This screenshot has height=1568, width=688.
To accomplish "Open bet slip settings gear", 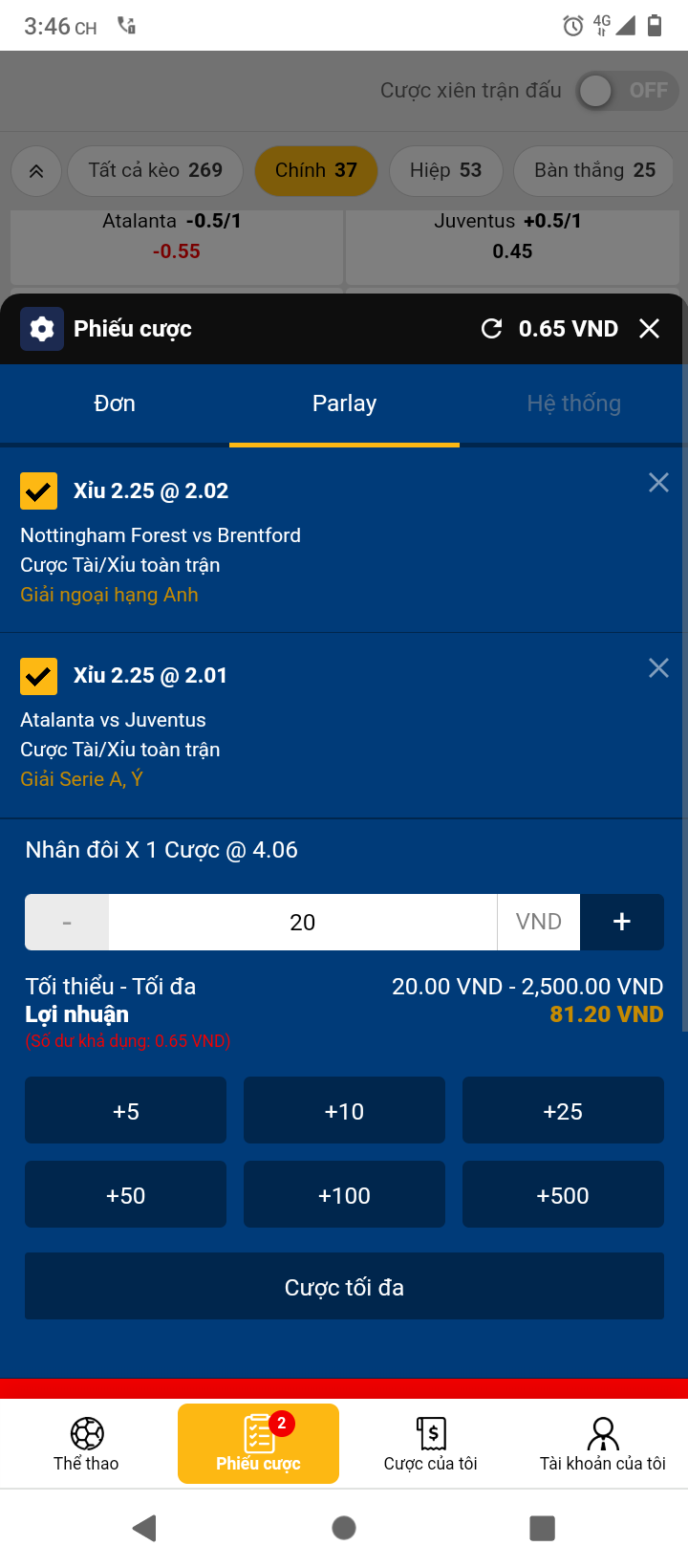I will pyautogui.click(x=42, y=329).
